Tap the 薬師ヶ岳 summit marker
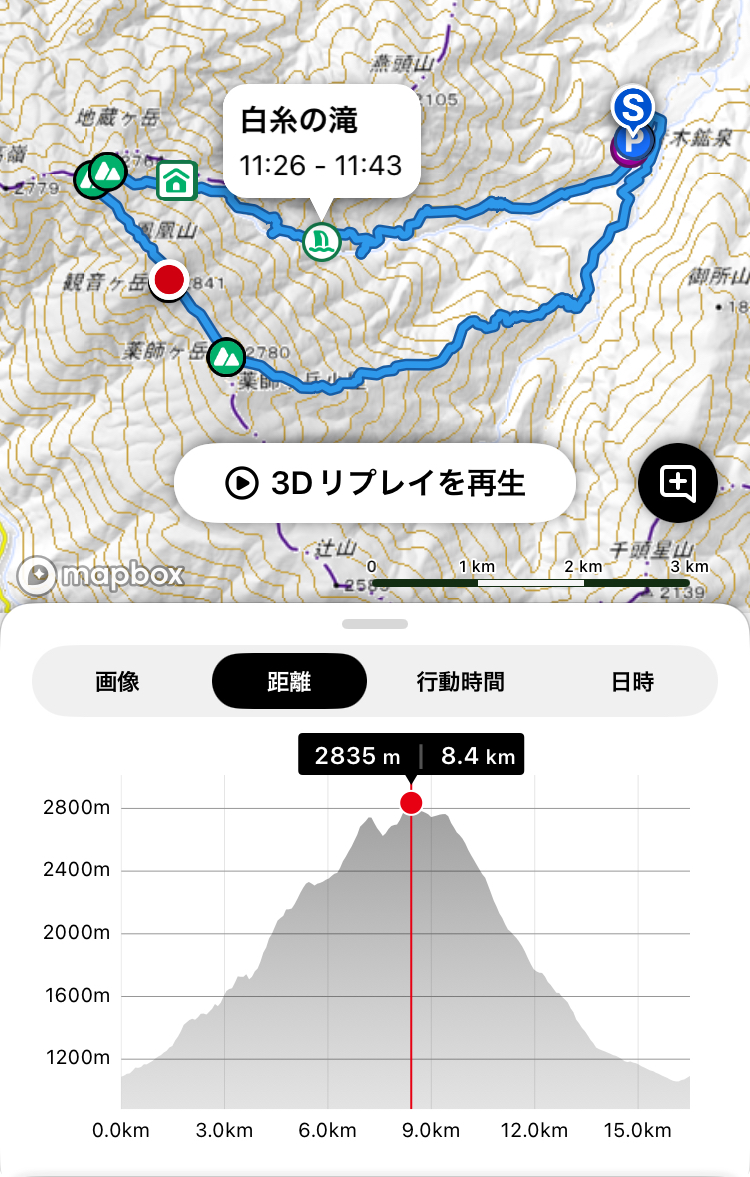The image size is (750, 1177). click(x=226, y=356)
